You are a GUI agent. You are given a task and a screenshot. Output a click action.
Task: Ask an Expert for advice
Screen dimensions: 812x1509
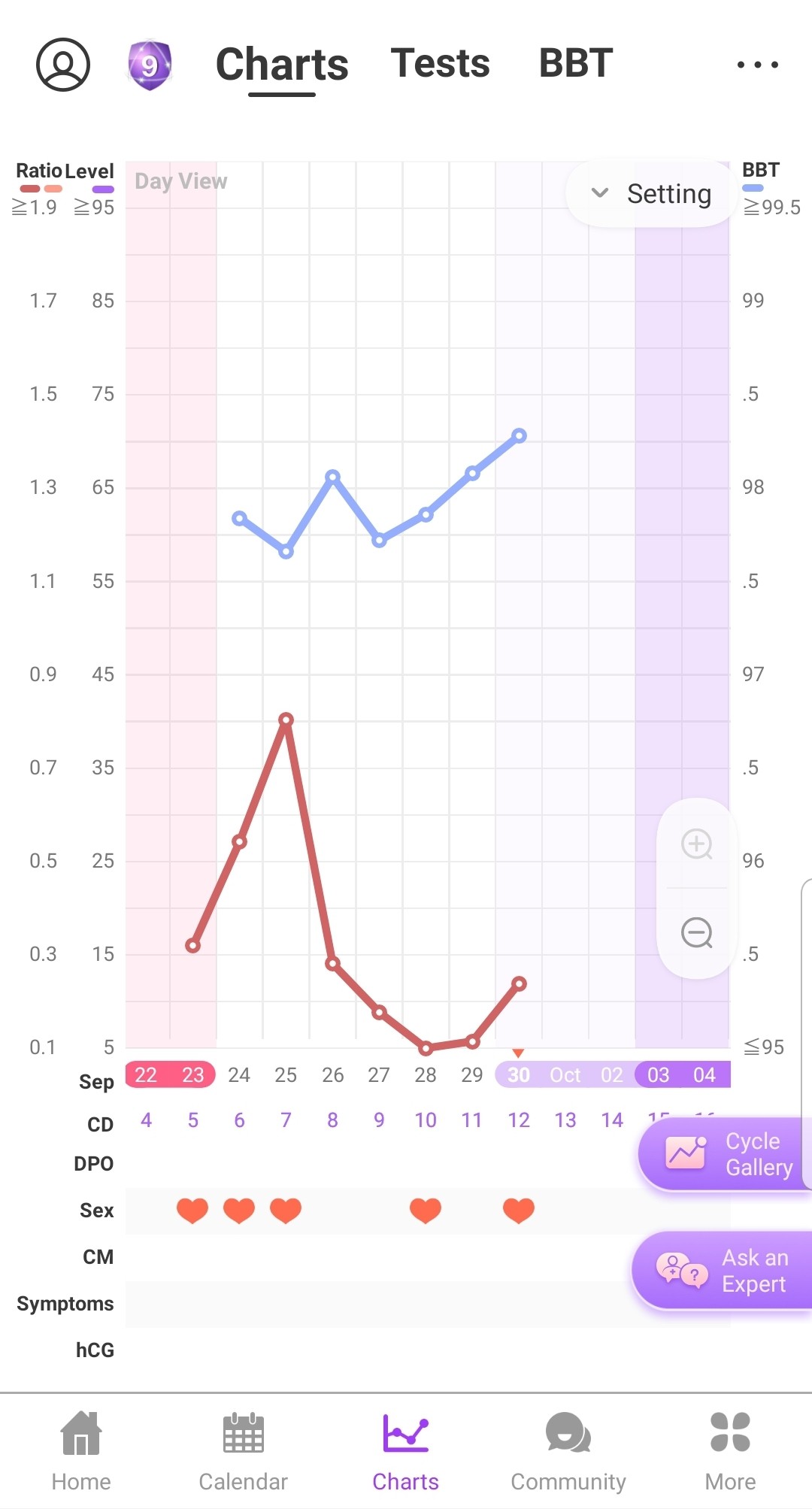pos(723,1271)
